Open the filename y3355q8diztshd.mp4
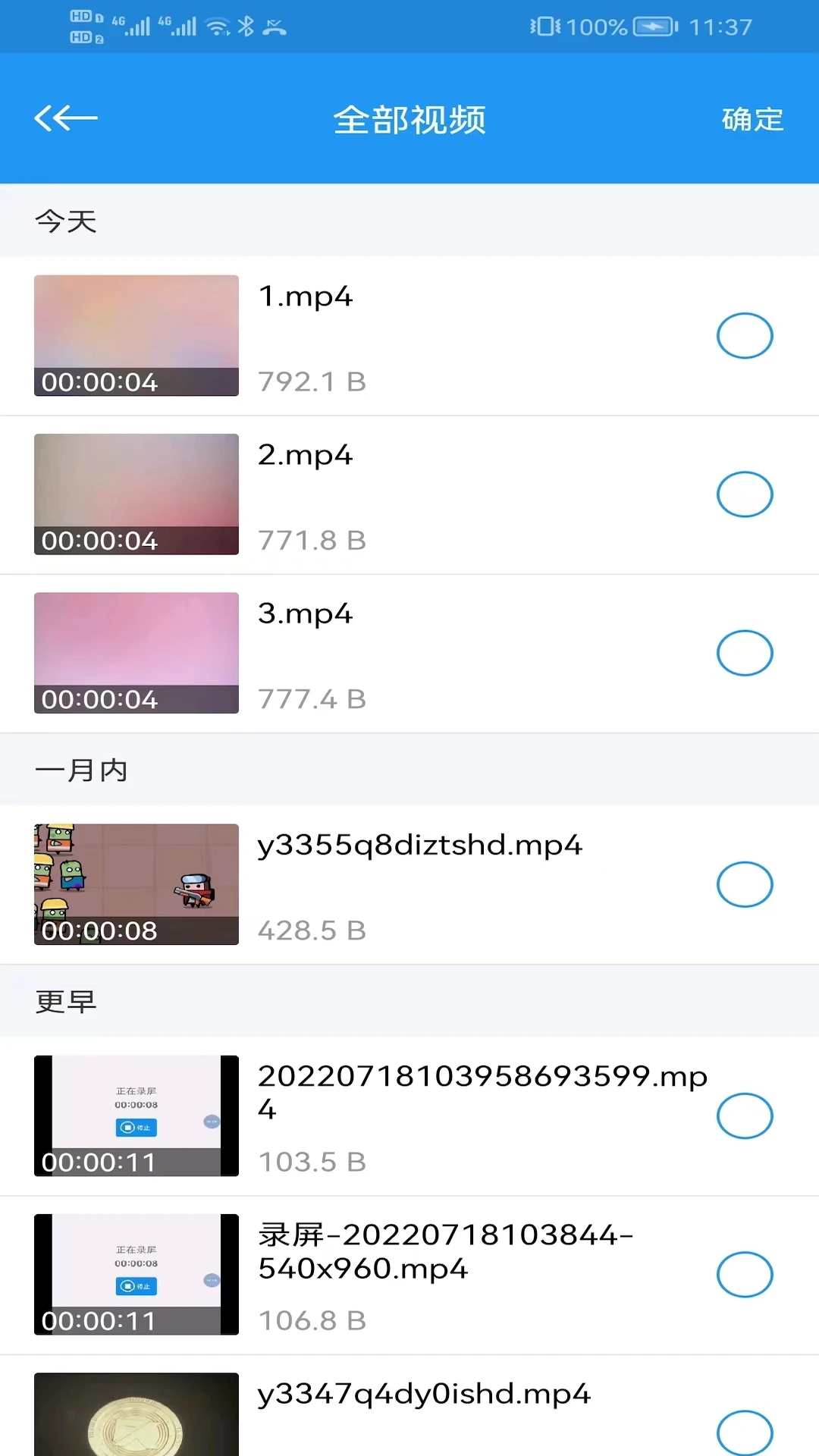Image resolution: width=819 pixels, height=1456 pixels. pos(422,846)
